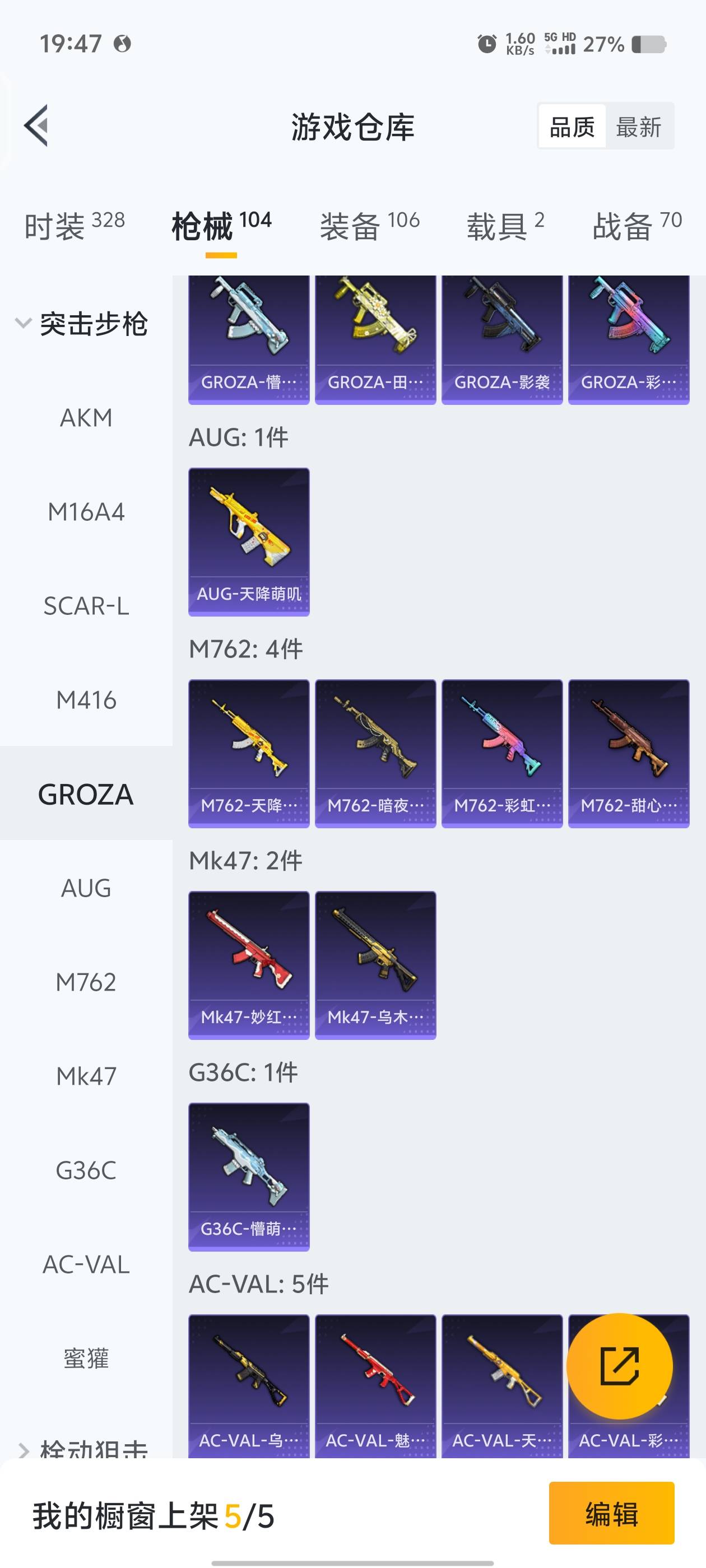Jump to M416 in the sidebar
The height and width of the screenshot is (1568, 706).
86,700
